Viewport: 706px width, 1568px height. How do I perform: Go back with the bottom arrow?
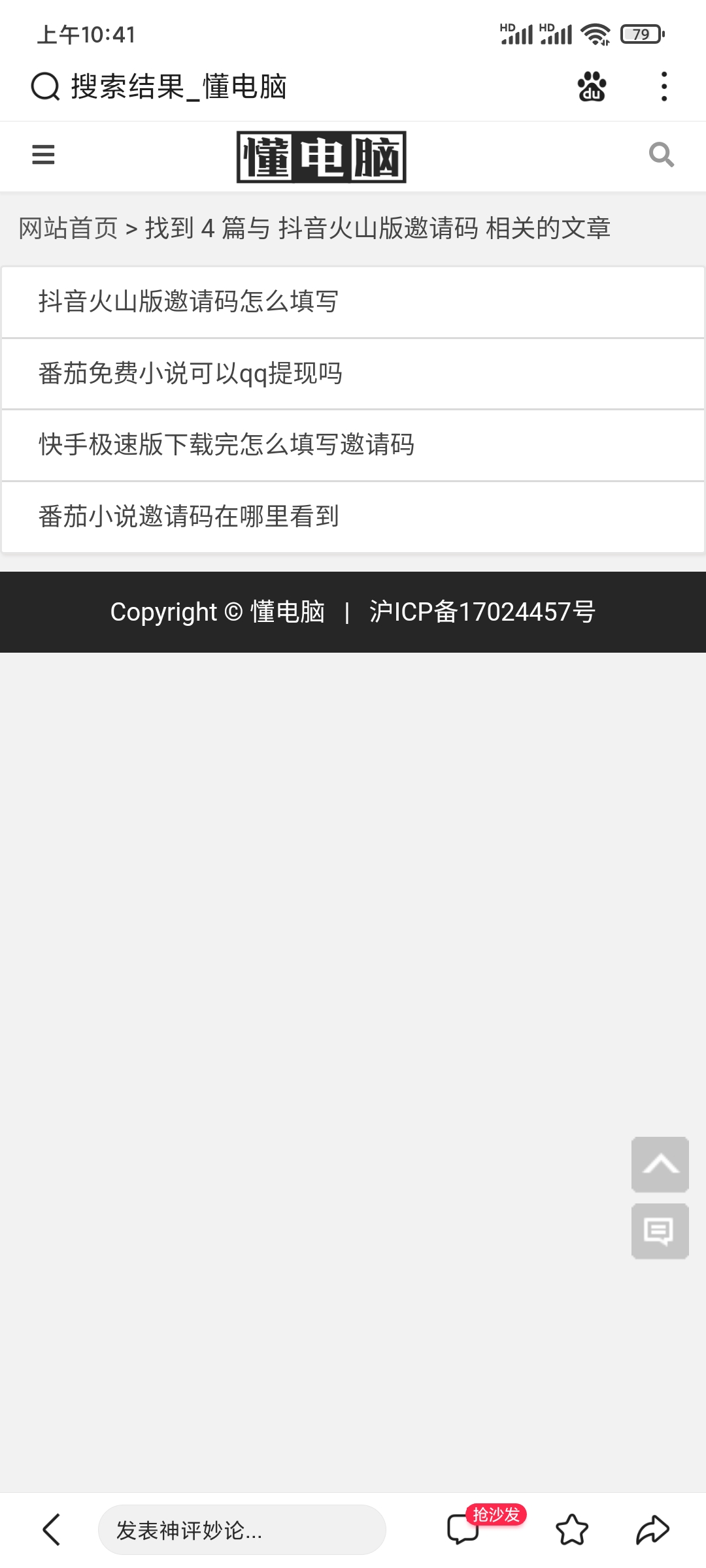51,1529
